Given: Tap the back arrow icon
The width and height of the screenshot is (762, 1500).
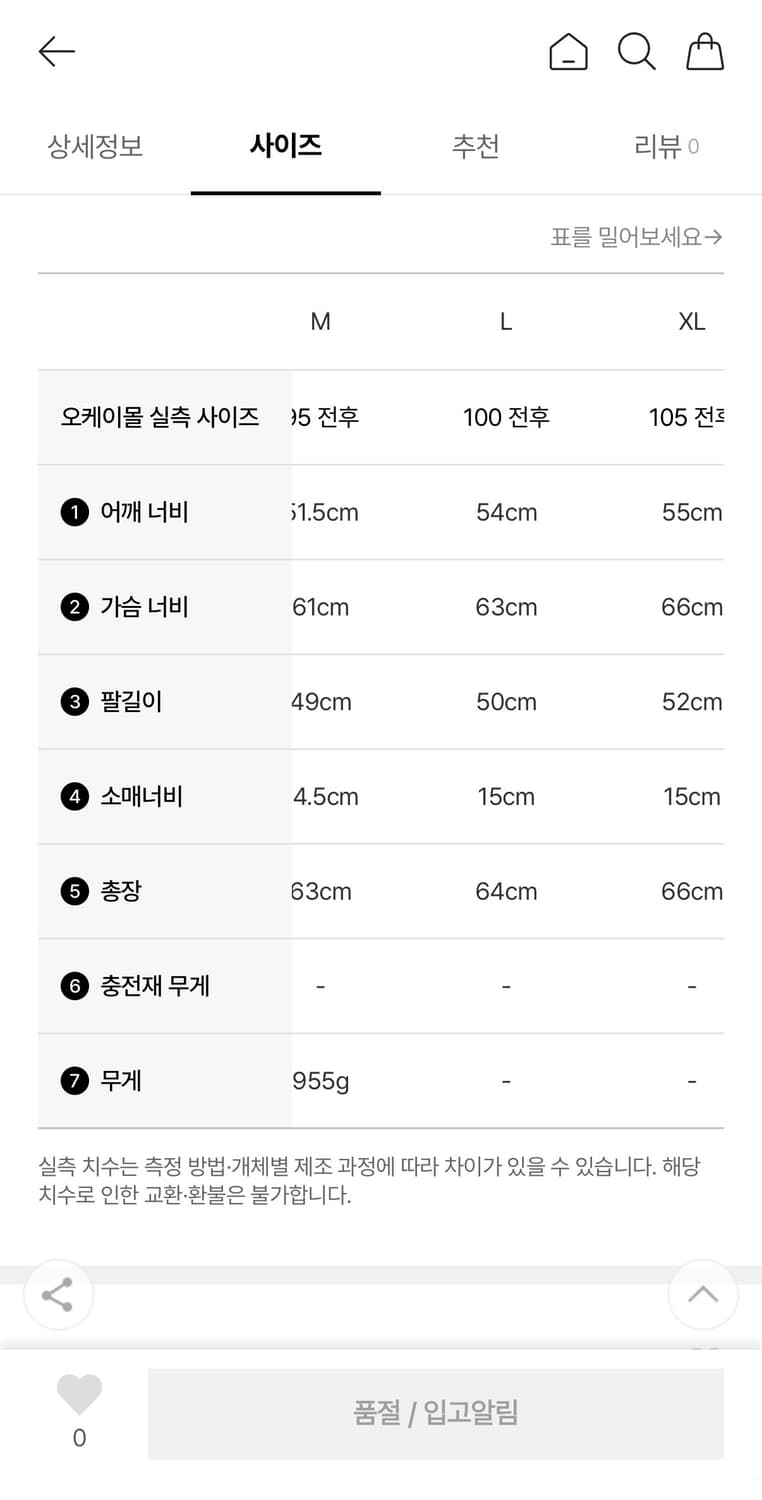Looking at the screenshot, I should click(x=56, y=51).
